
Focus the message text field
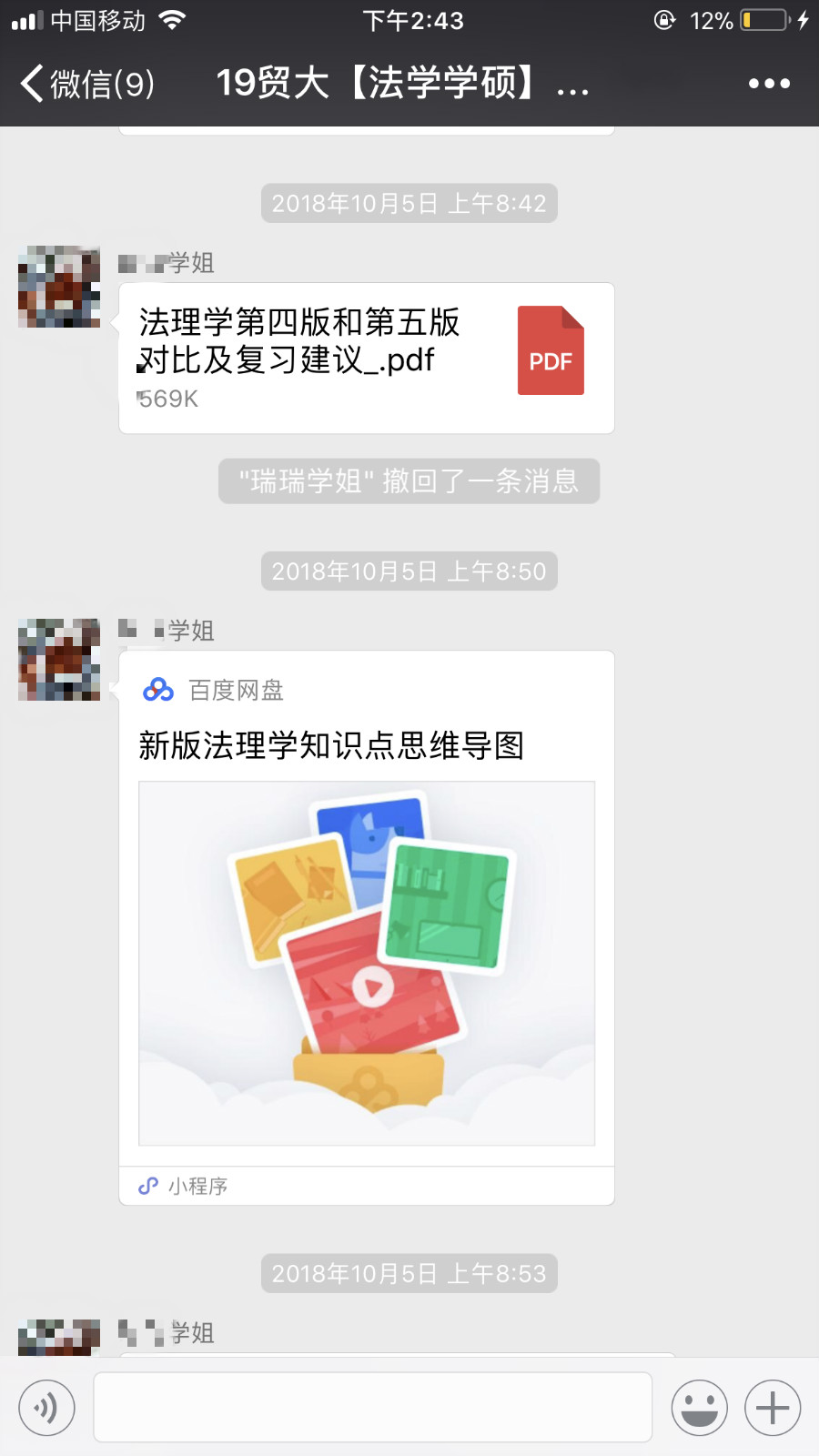click(372, 1408)
